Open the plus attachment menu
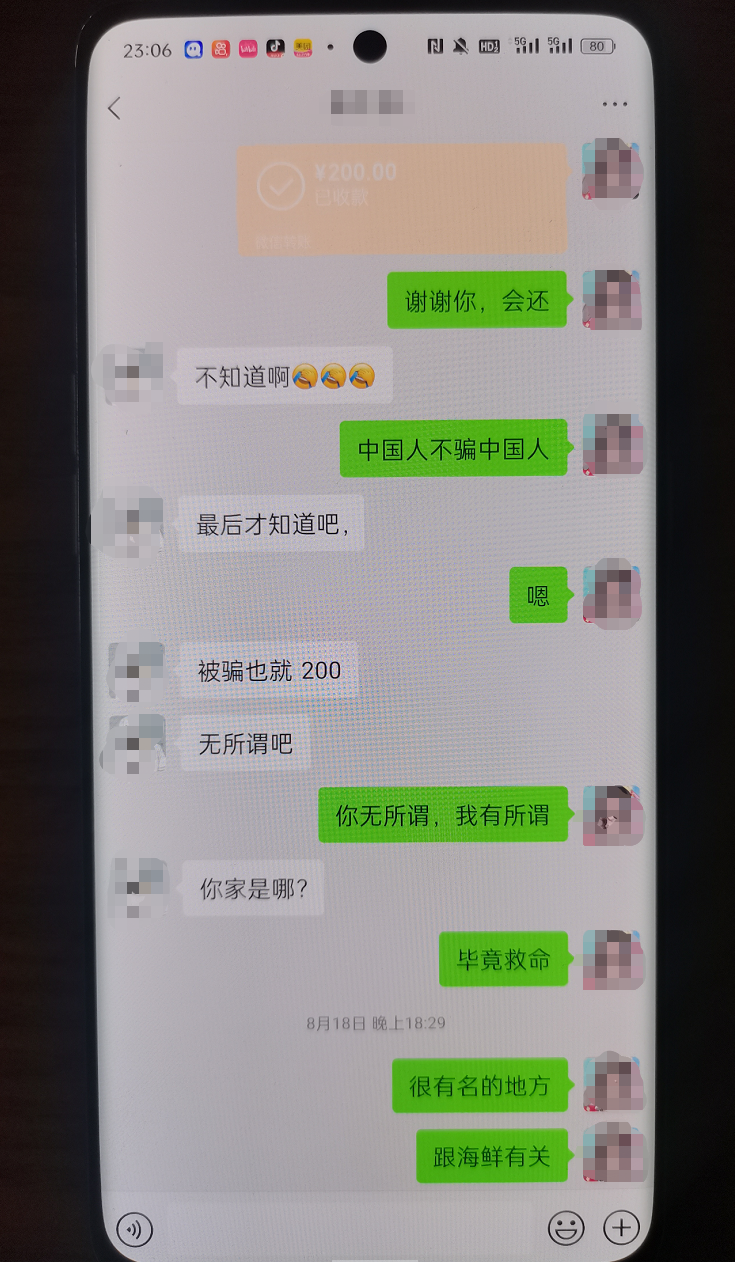 pos(622,1227)
